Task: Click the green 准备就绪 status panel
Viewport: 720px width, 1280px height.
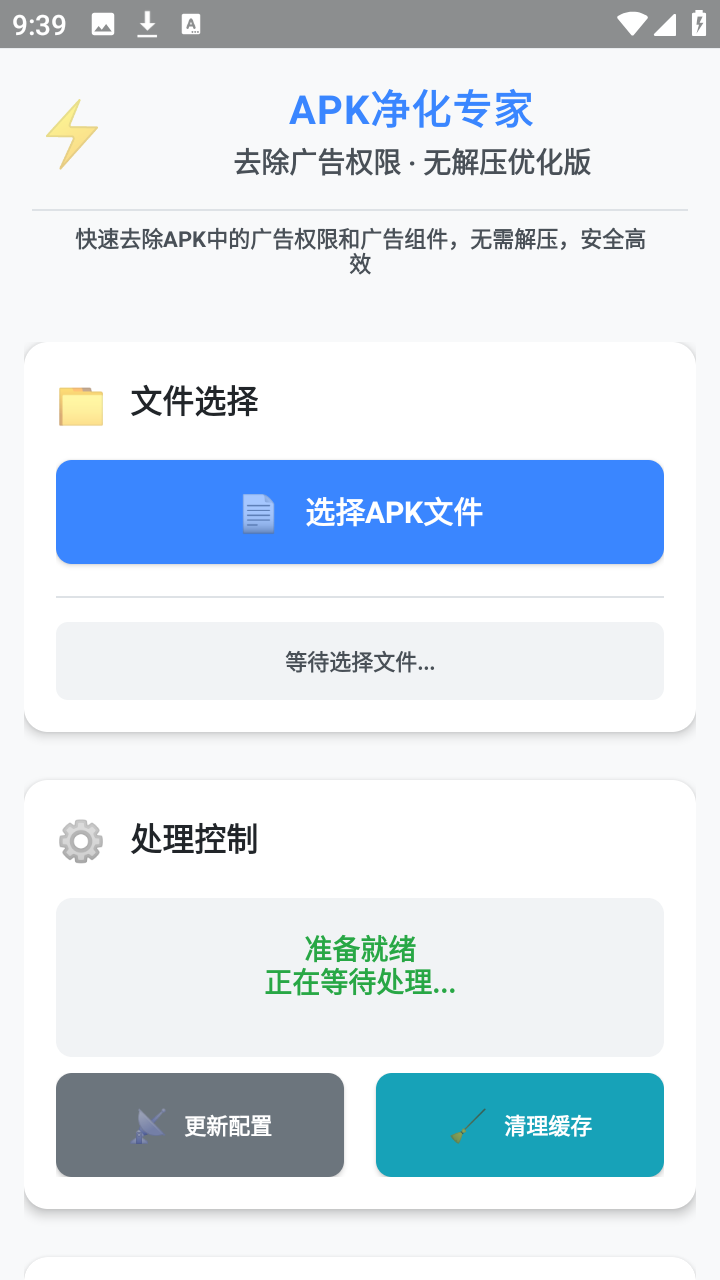Action: tap(360, 976)
